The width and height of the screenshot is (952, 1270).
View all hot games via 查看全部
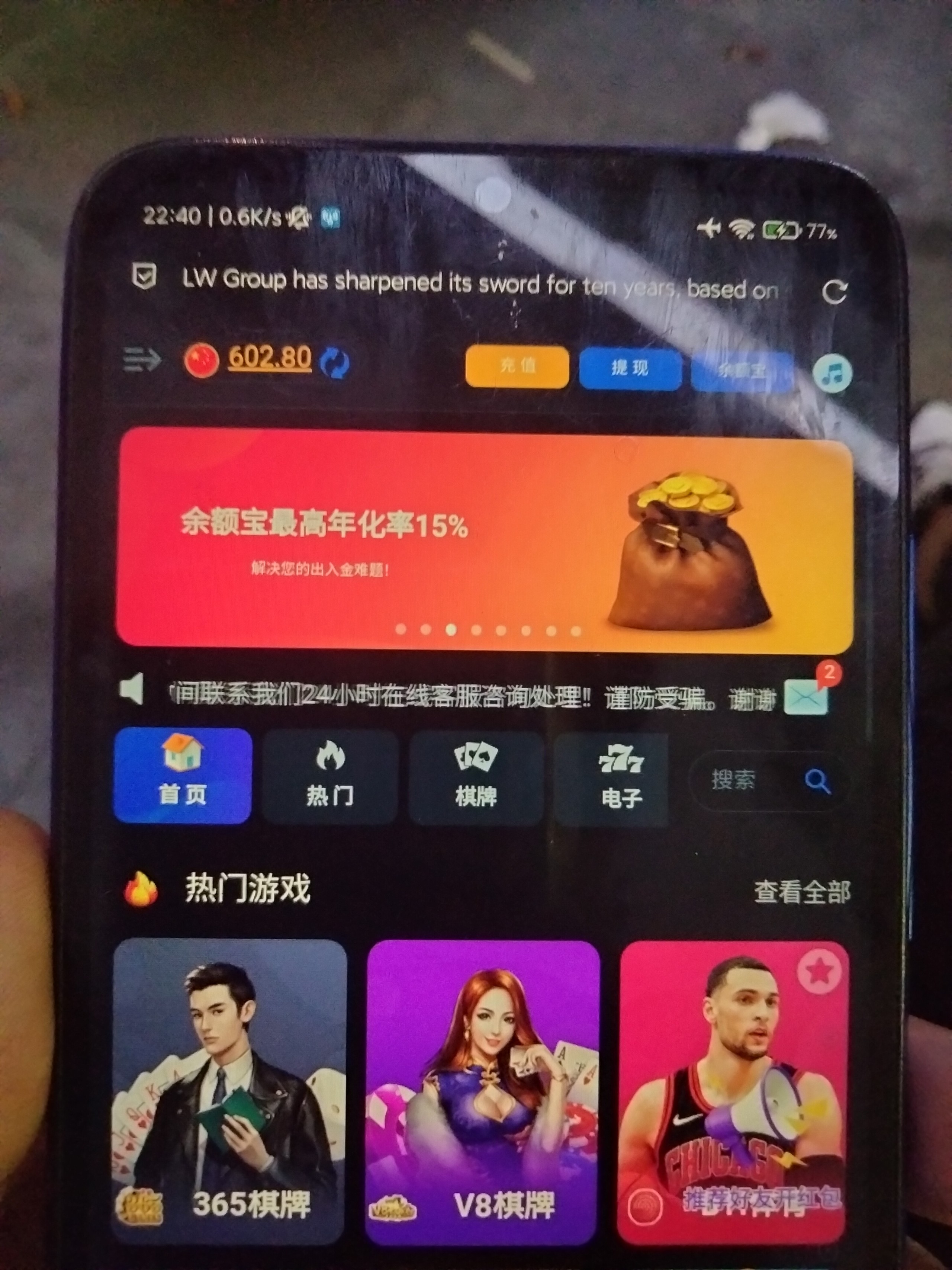point(802,892)
